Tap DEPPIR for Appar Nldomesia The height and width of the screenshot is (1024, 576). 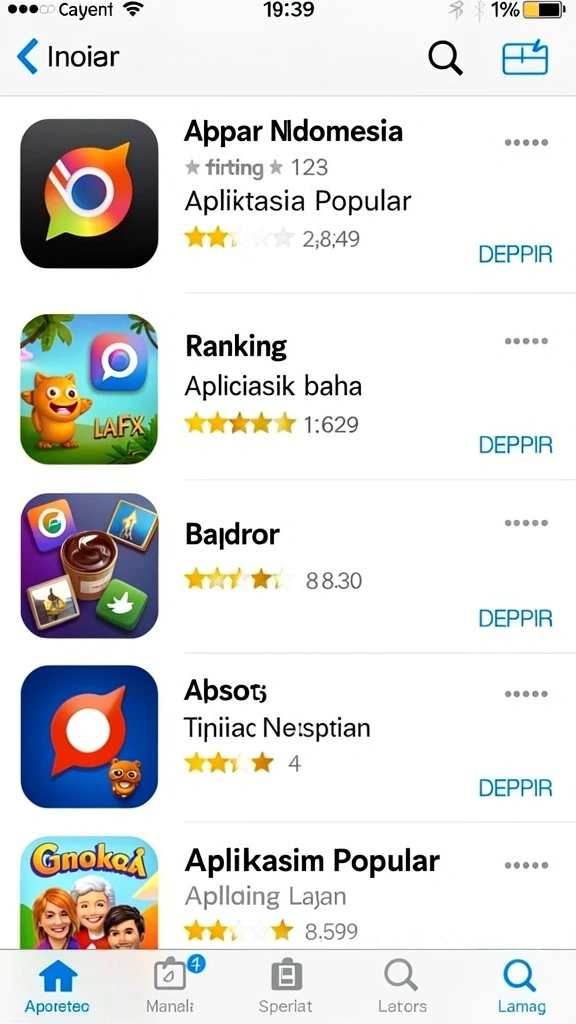pos(515,254)
